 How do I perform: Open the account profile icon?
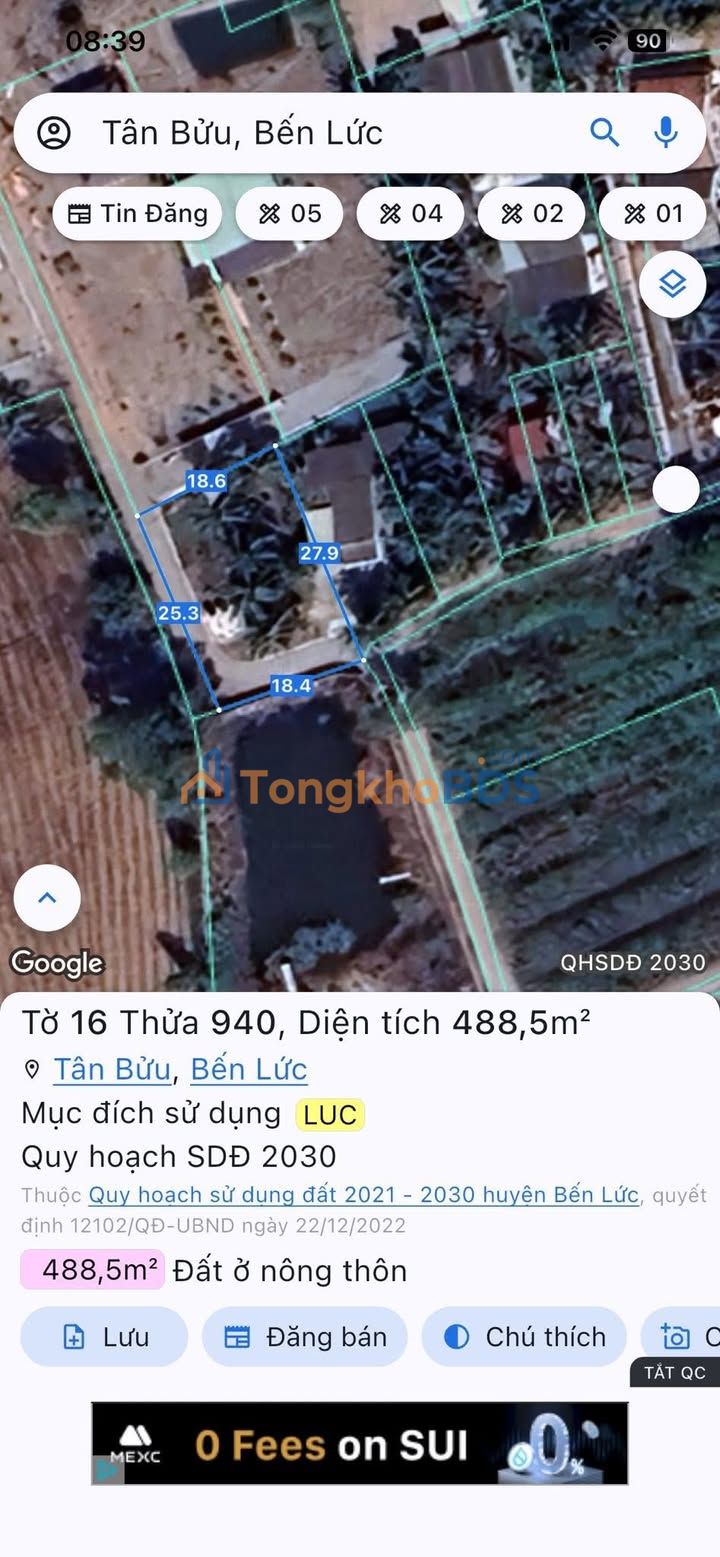click(x=53, y=133)
